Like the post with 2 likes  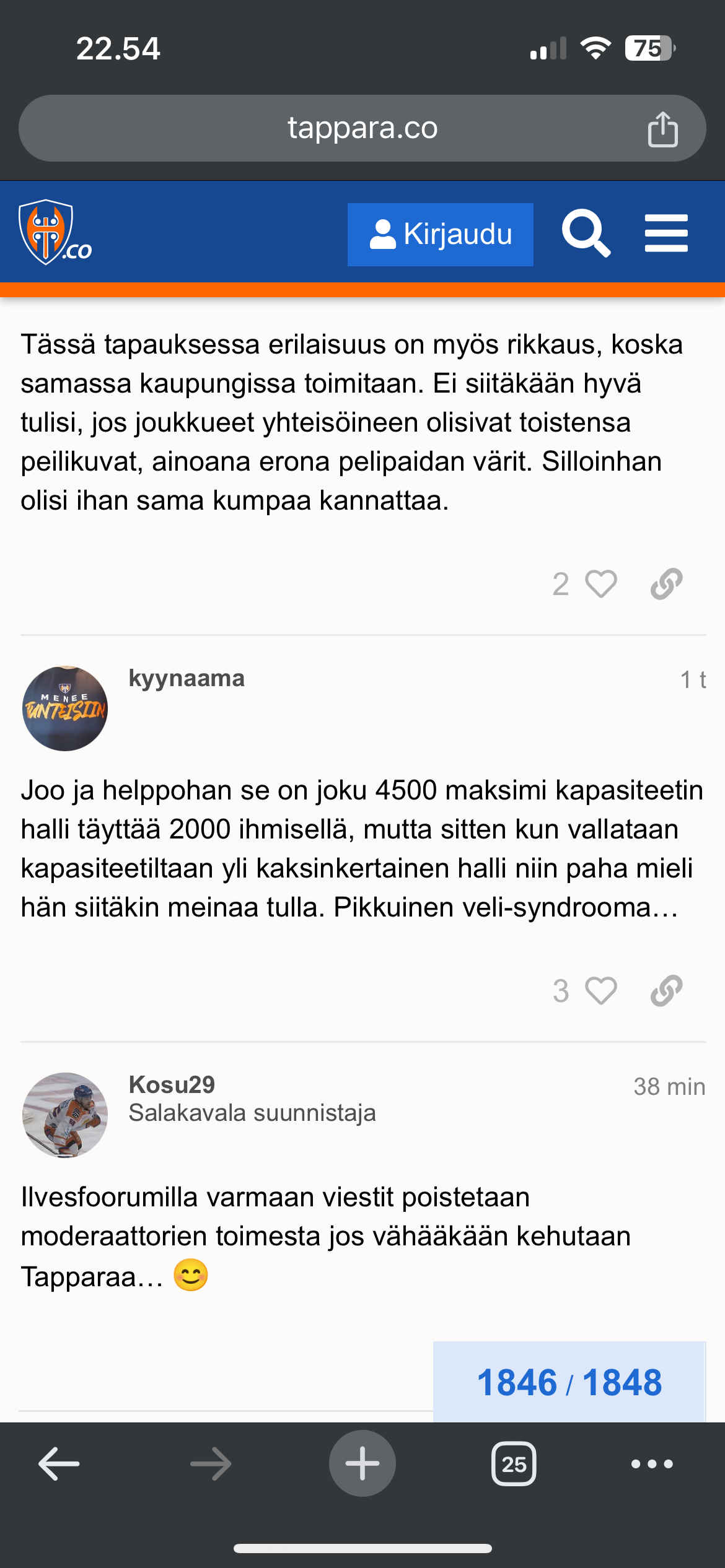coord(600,584)
